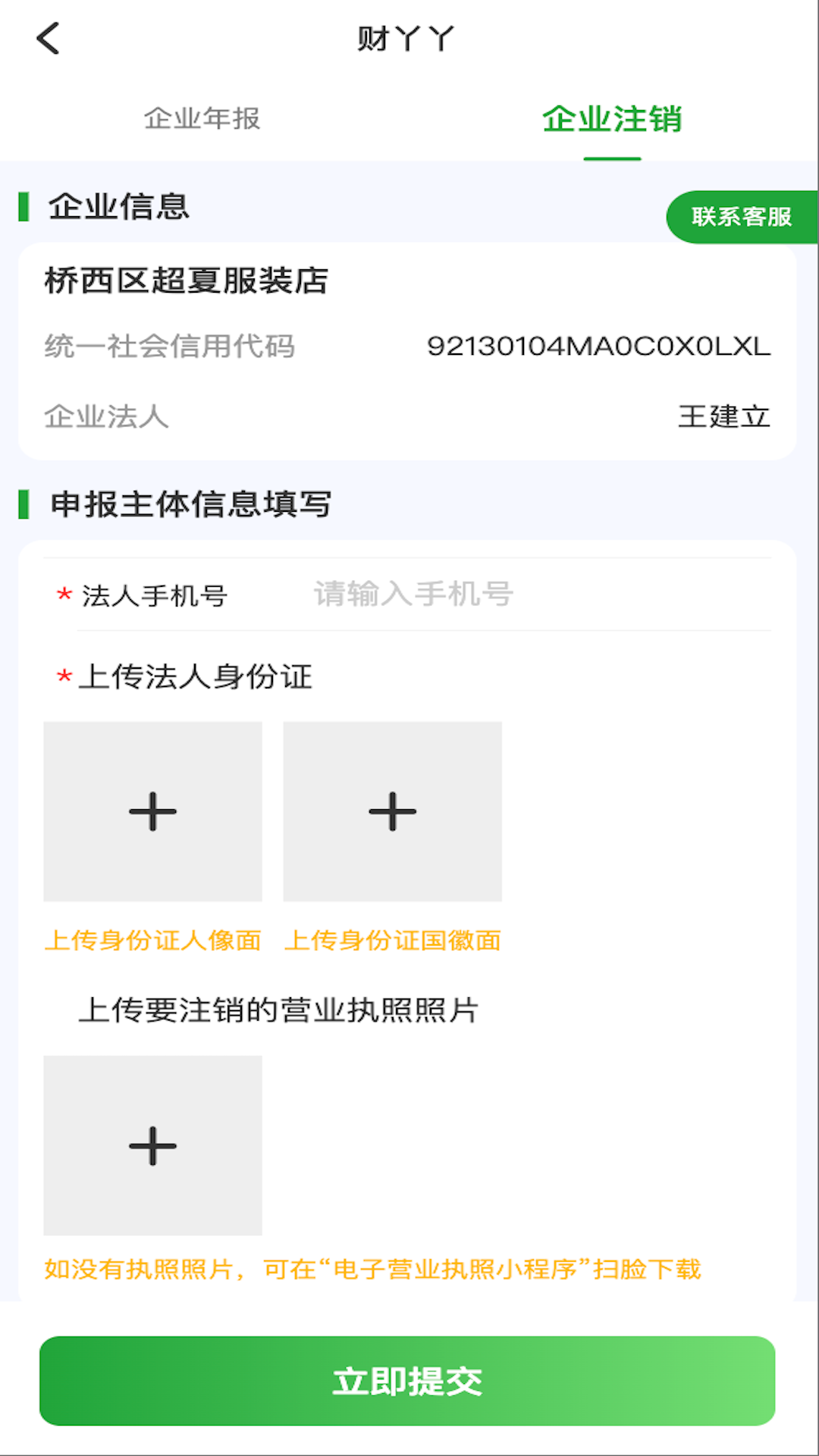Submit the form with 立即提交
Viewport: 819px width, 1456px height.
pyautogui.click(x=407, y=1381)
